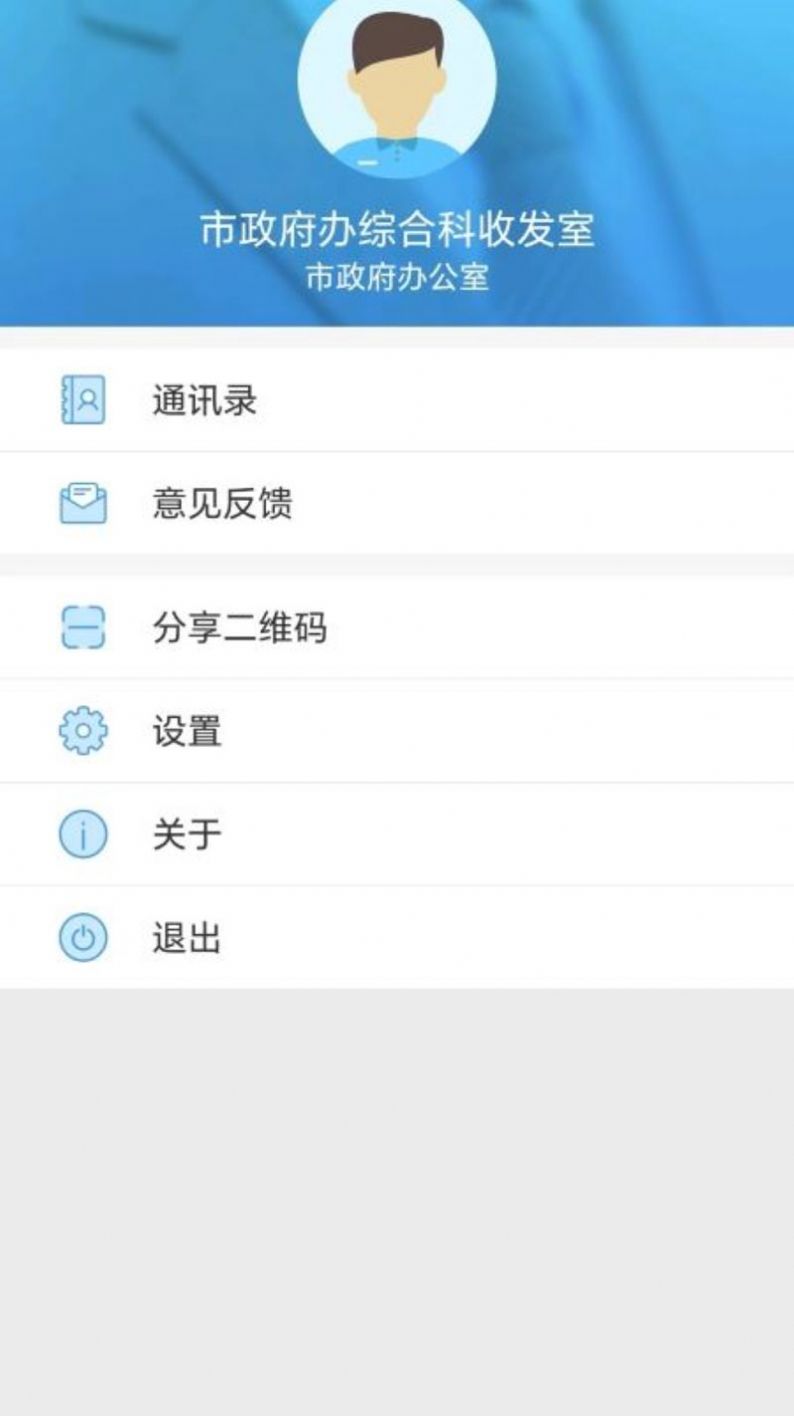
Task: Click the envelope icon for 意见反馈
Action: 84,501
